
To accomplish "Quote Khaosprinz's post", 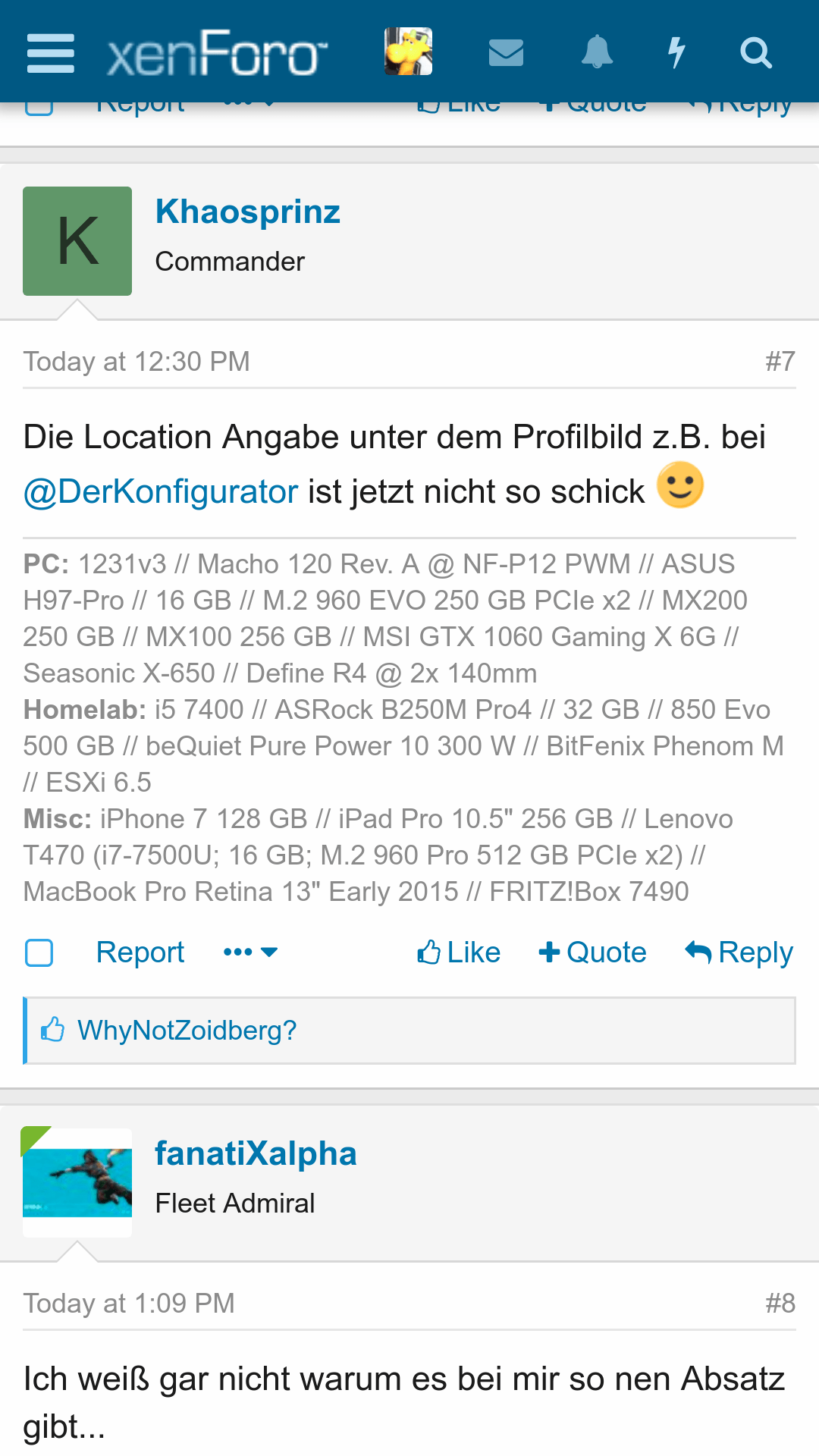I will click(x=592, y=952).
